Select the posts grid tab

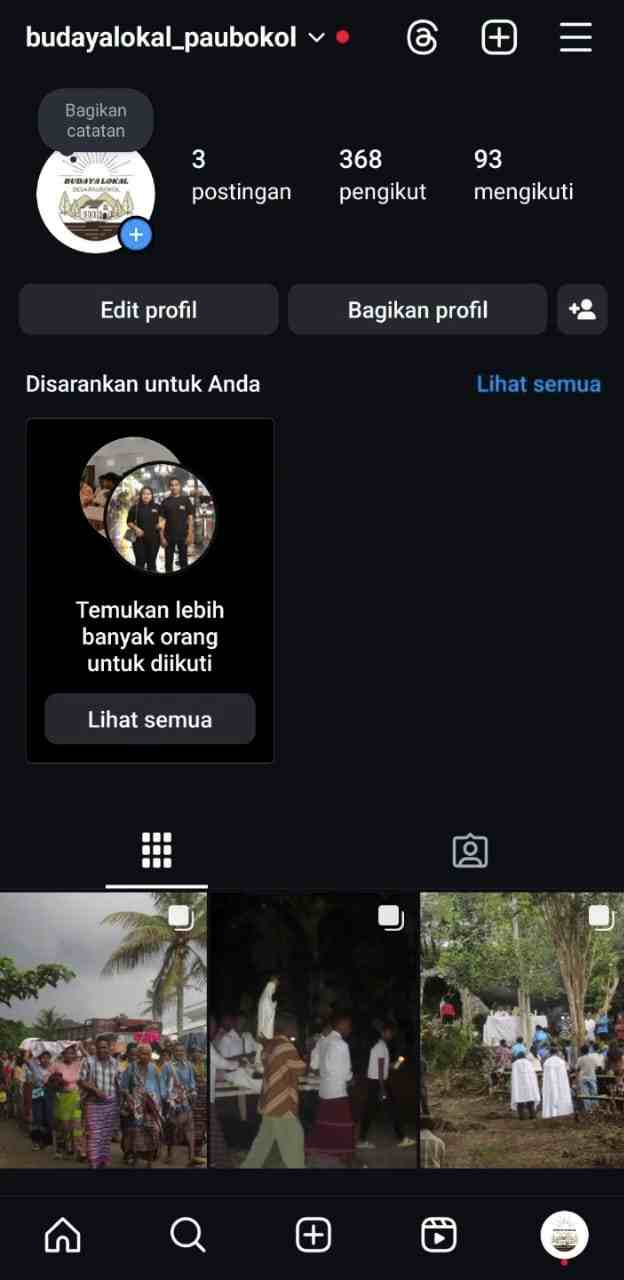[156, 850]
